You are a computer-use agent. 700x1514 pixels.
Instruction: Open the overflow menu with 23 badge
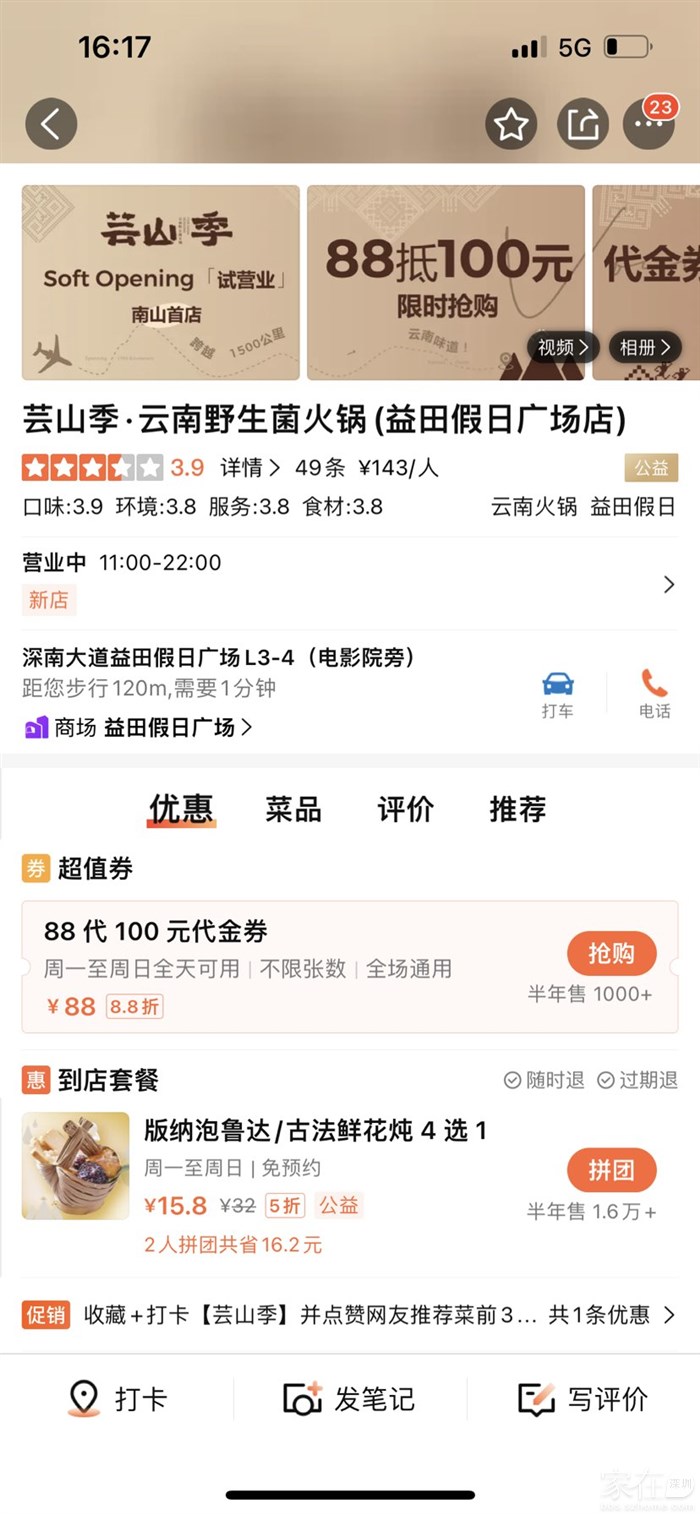pyautogui.click(x=648, y=124)
